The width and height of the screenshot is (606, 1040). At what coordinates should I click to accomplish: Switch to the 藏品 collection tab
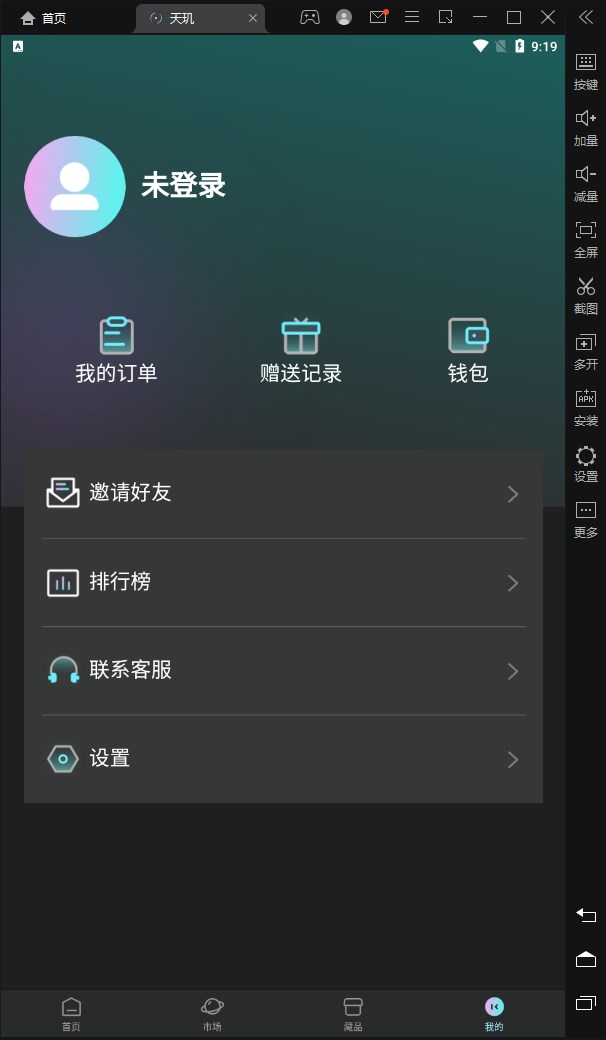point(353,1013)
